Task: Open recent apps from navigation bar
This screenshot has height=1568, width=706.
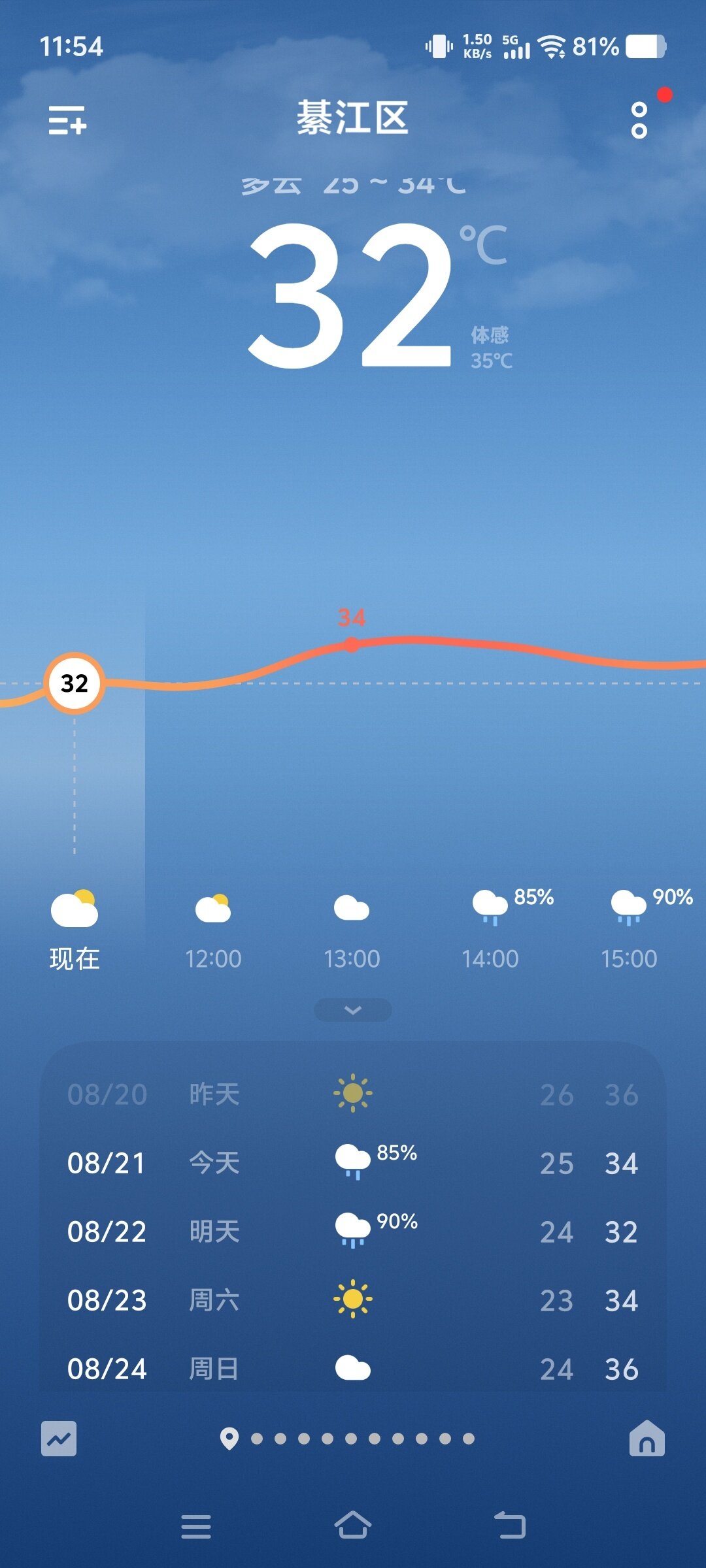Action: click(196, 1526)
